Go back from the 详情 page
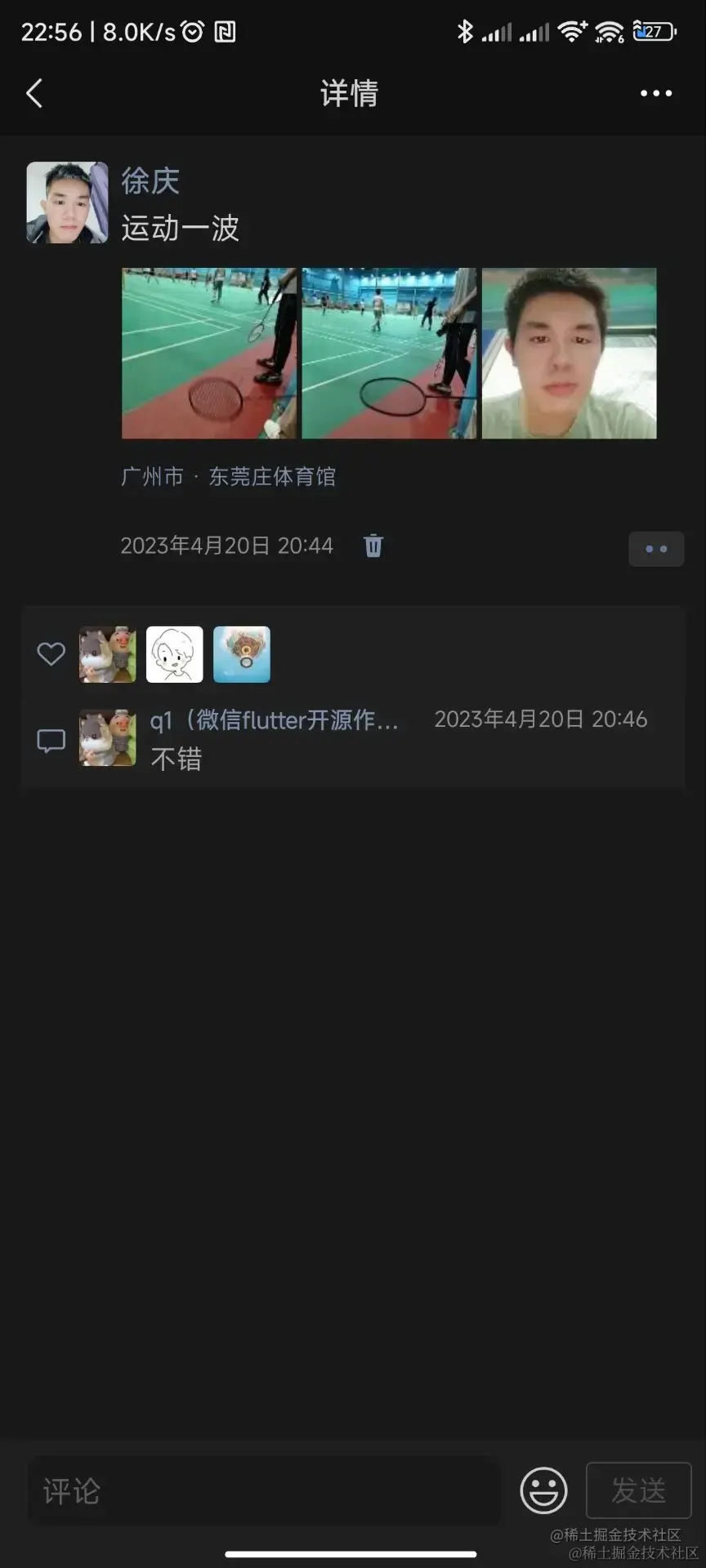 (x=34, y=93)
